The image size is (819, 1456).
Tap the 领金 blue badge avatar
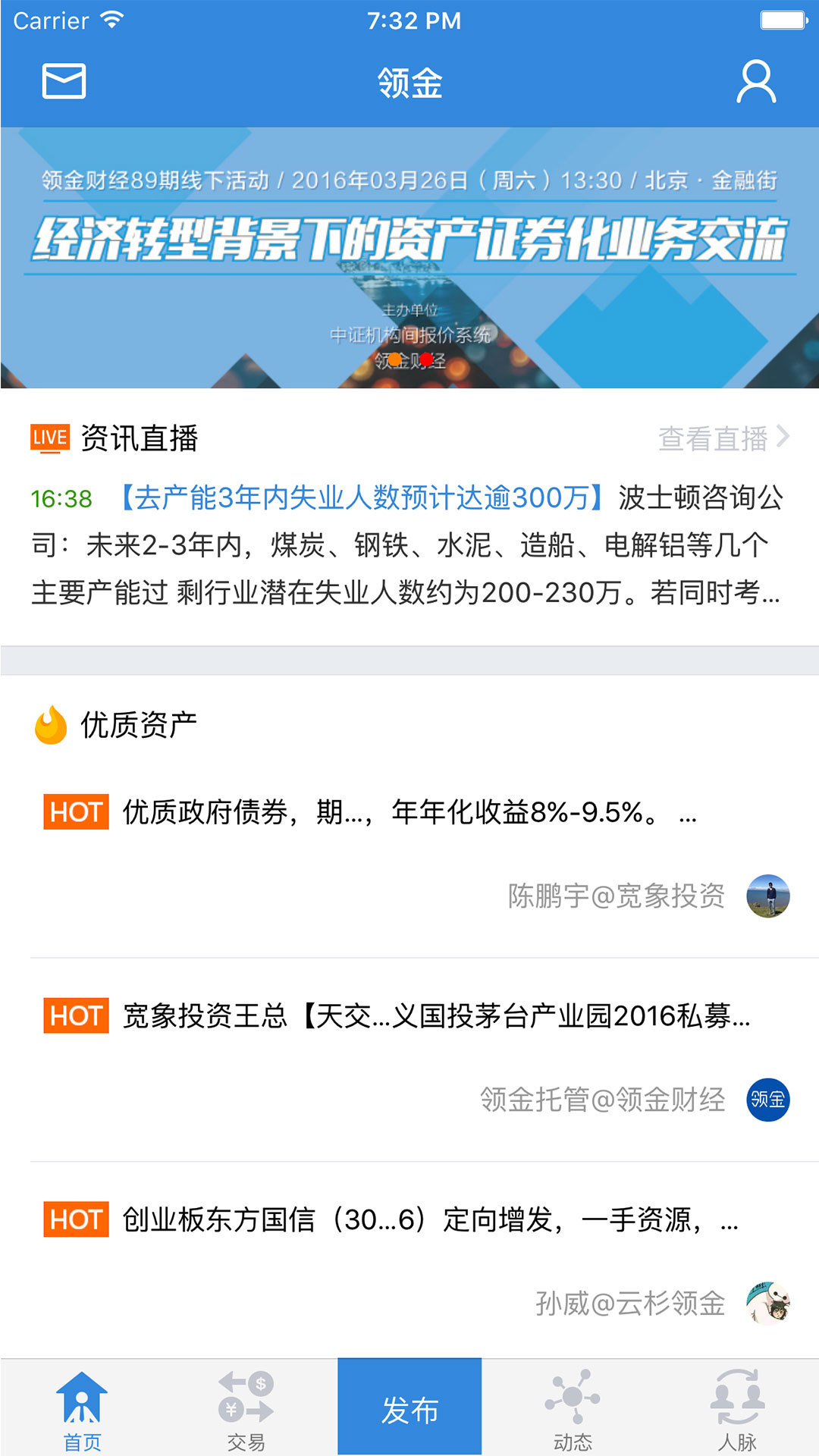[768, 1098]
